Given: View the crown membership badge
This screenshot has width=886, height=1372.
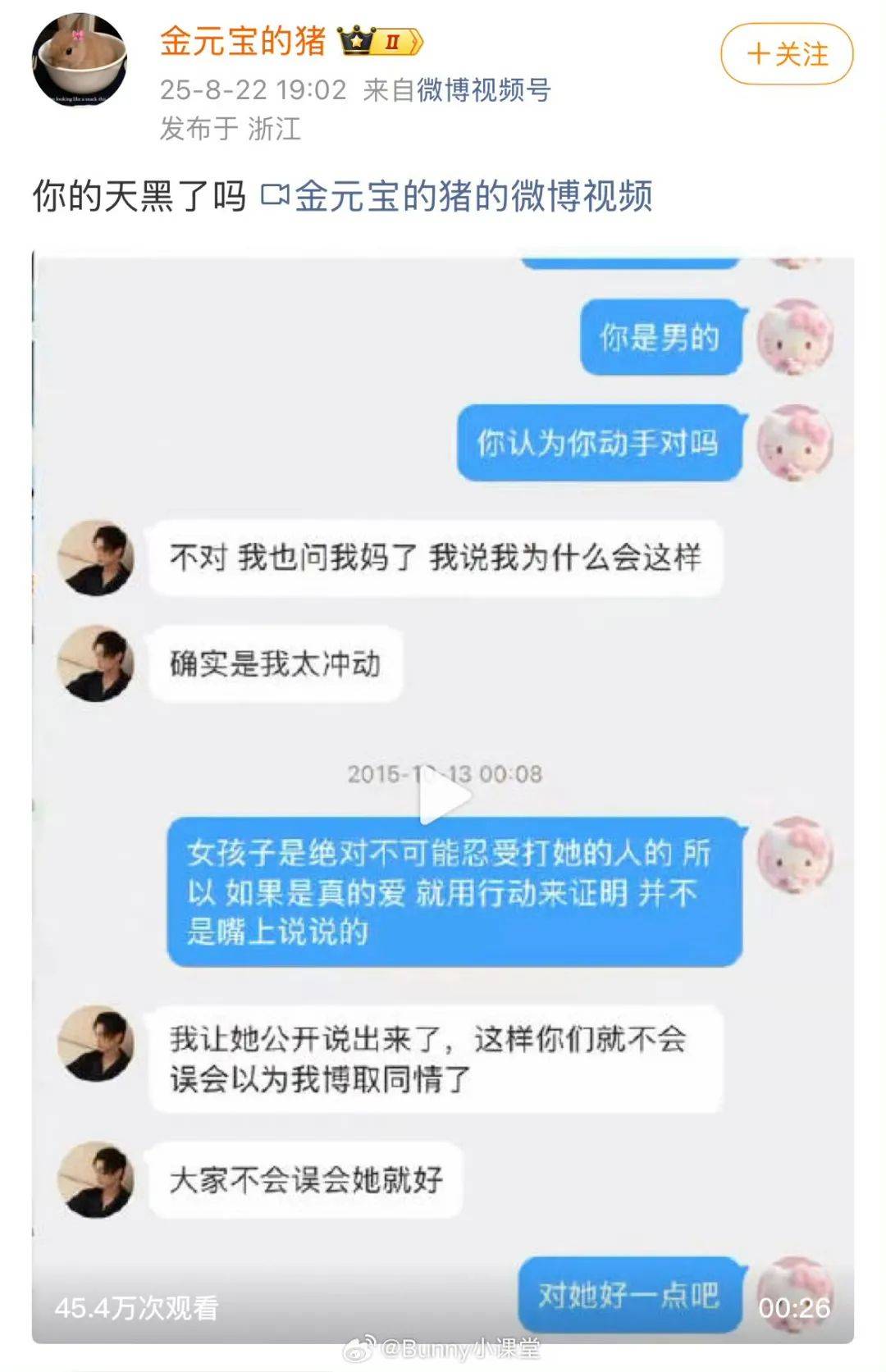Looking at the screenshot, I should coord(381,41).
